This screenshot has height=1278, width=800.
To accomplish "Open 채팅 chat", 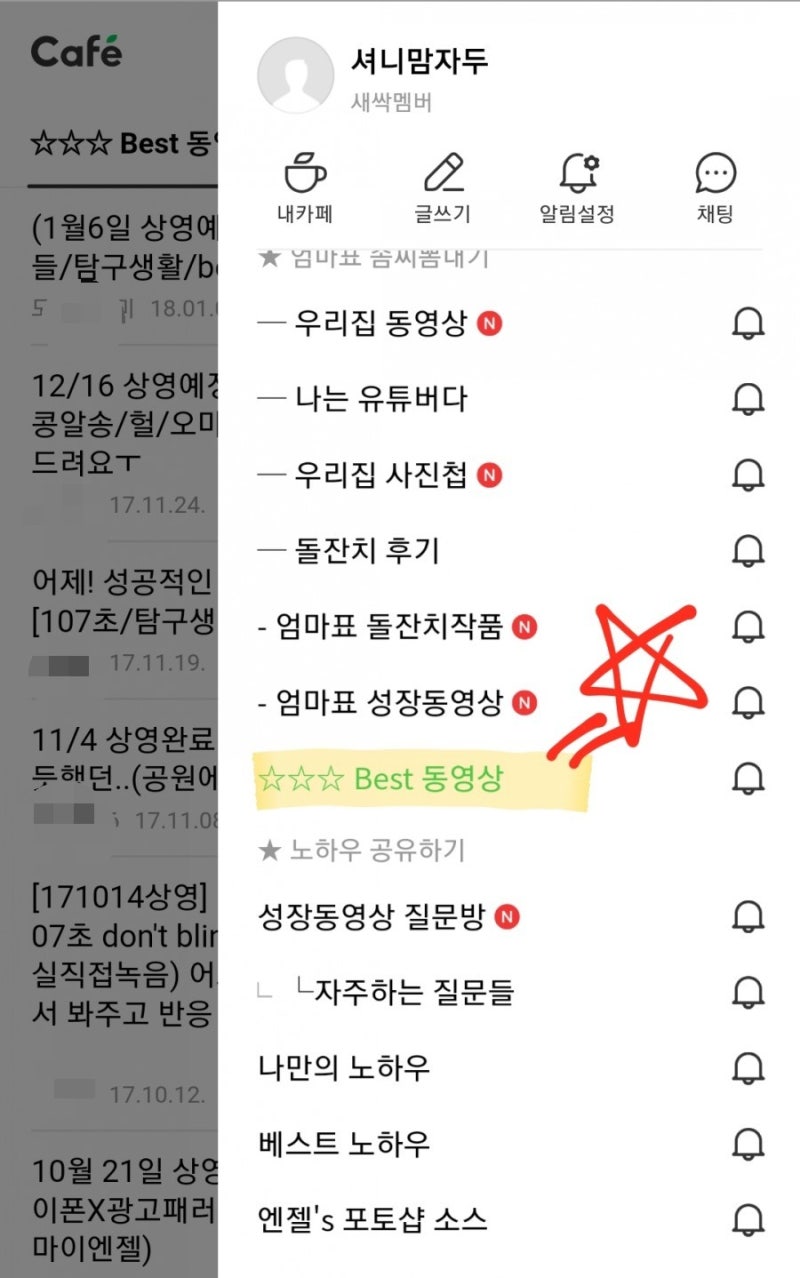I will [715, 187].
